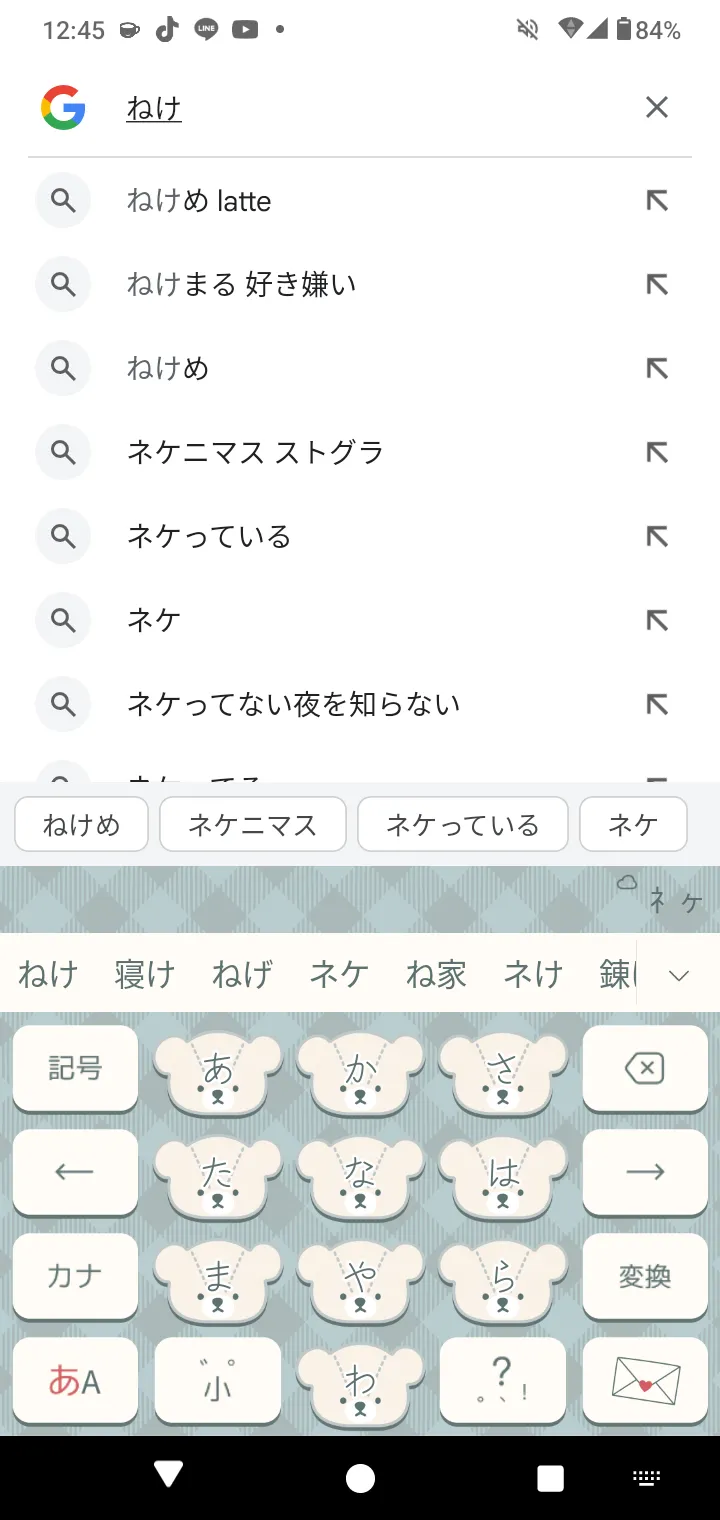Clear the search text with the X
Image resolution: width=720 pixels, height=1520 pixels.
[656, 108]
